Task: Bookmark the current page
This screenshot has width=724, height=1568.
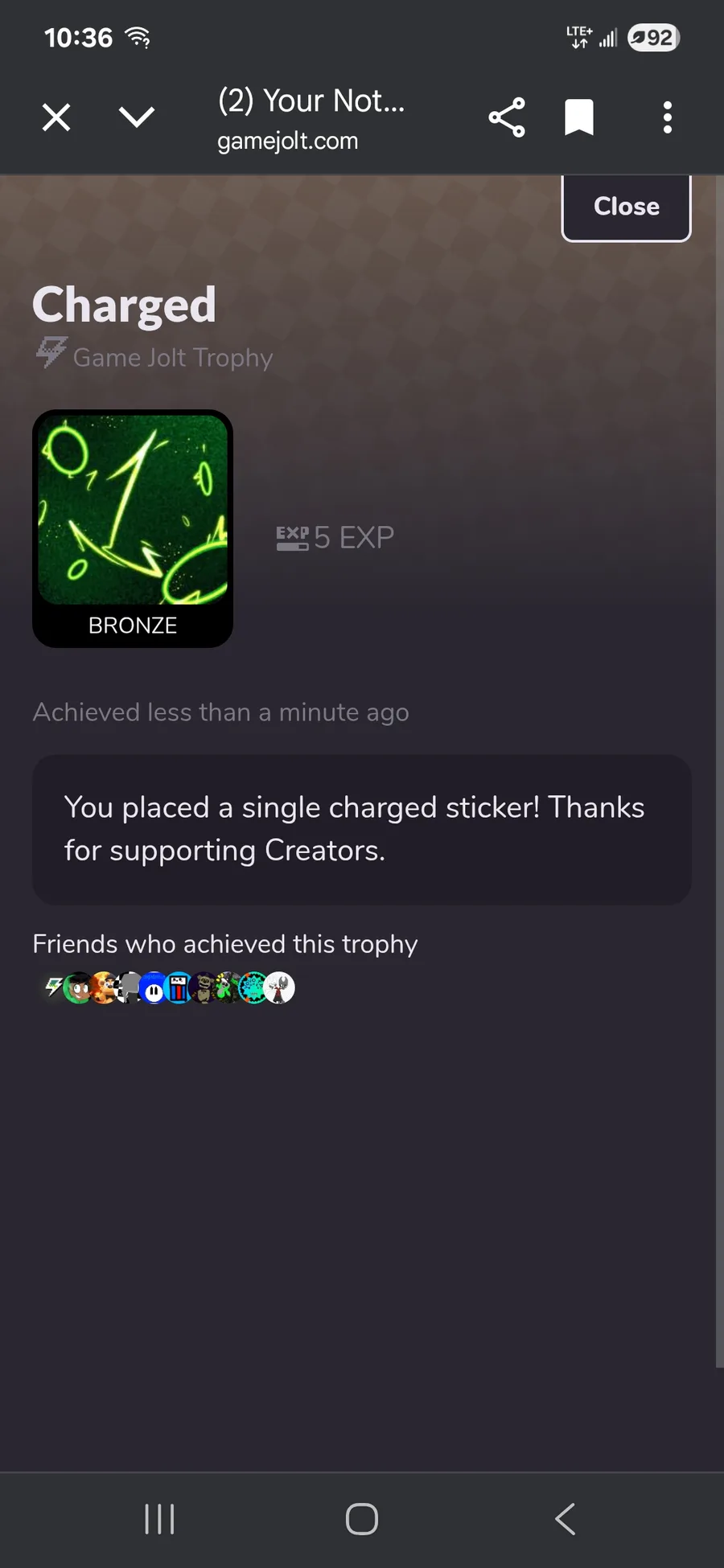Action: [579, 117]
